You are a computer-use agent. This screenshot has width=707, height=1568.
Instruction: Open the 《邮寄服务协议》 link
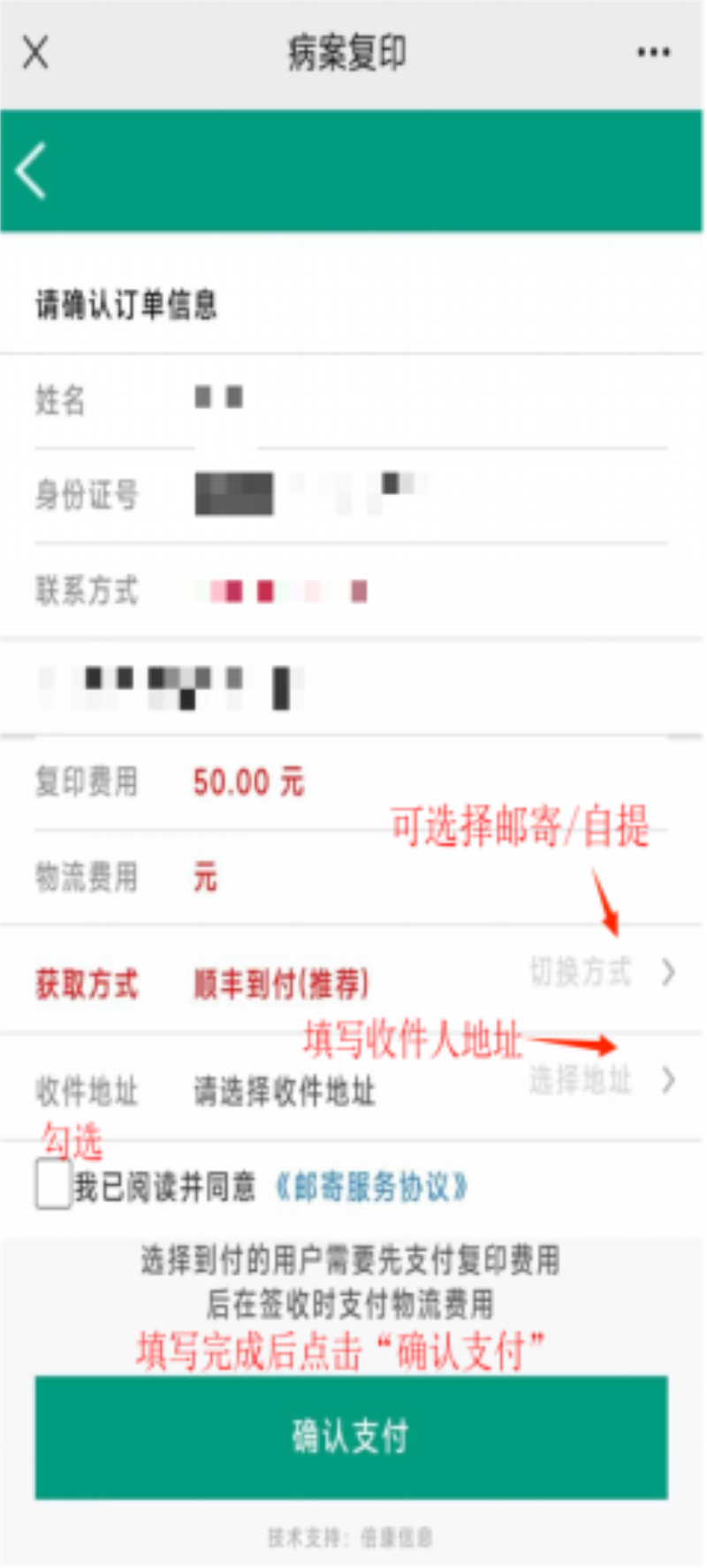(x=371, y=1187)
